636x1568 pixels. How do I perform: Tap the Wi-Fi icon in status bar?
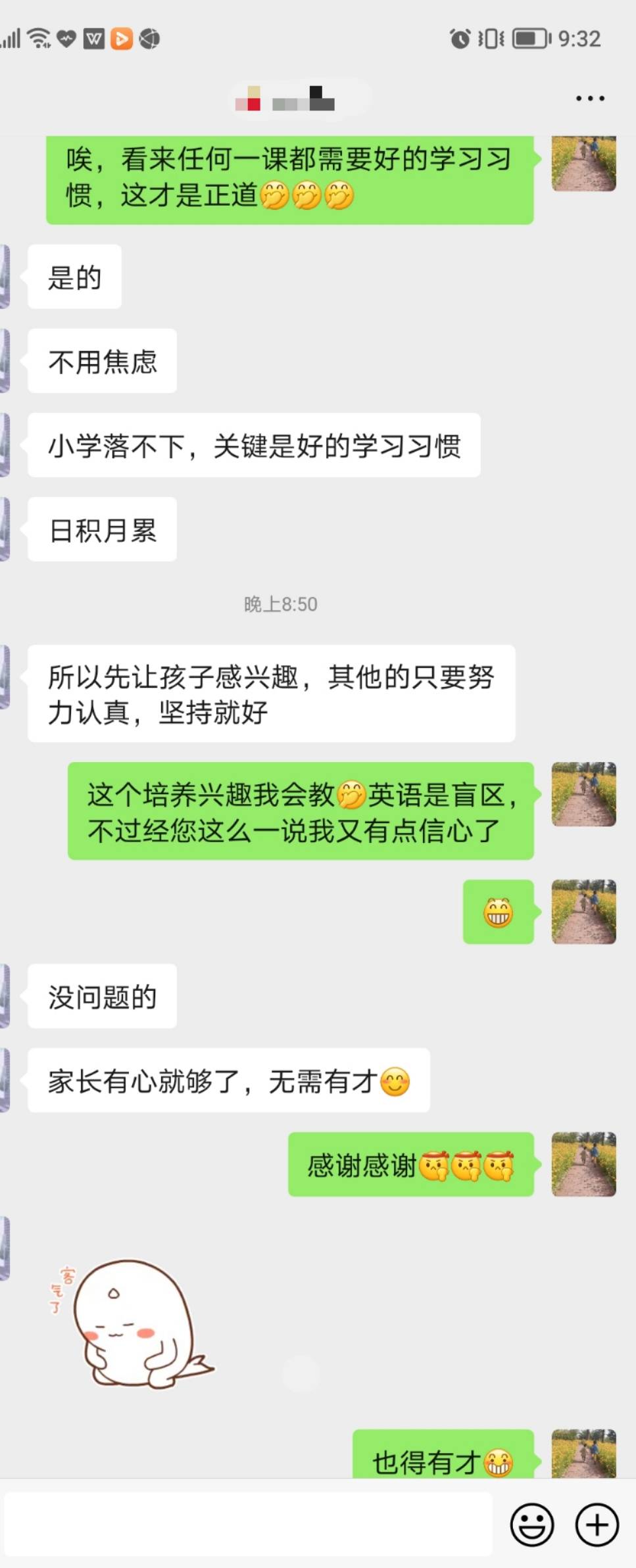pyautogui.click(x=37, y=38)
